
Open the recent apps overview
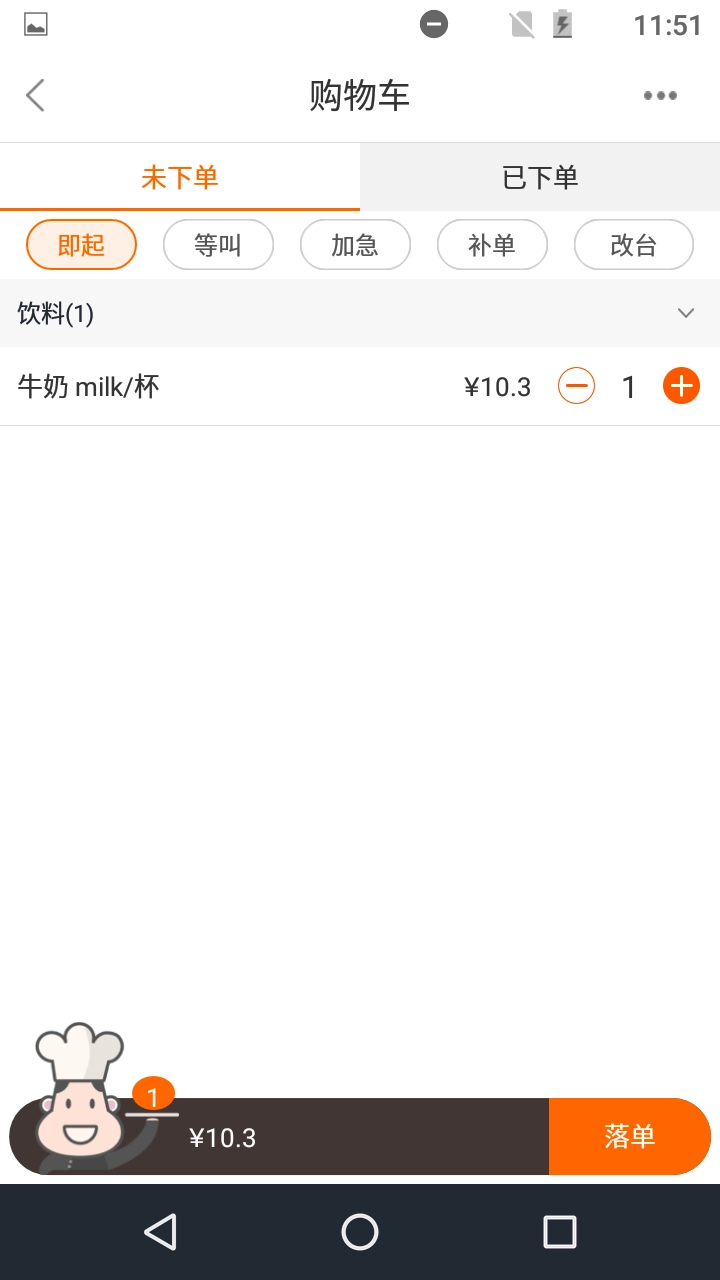(x=559, y=1232)
